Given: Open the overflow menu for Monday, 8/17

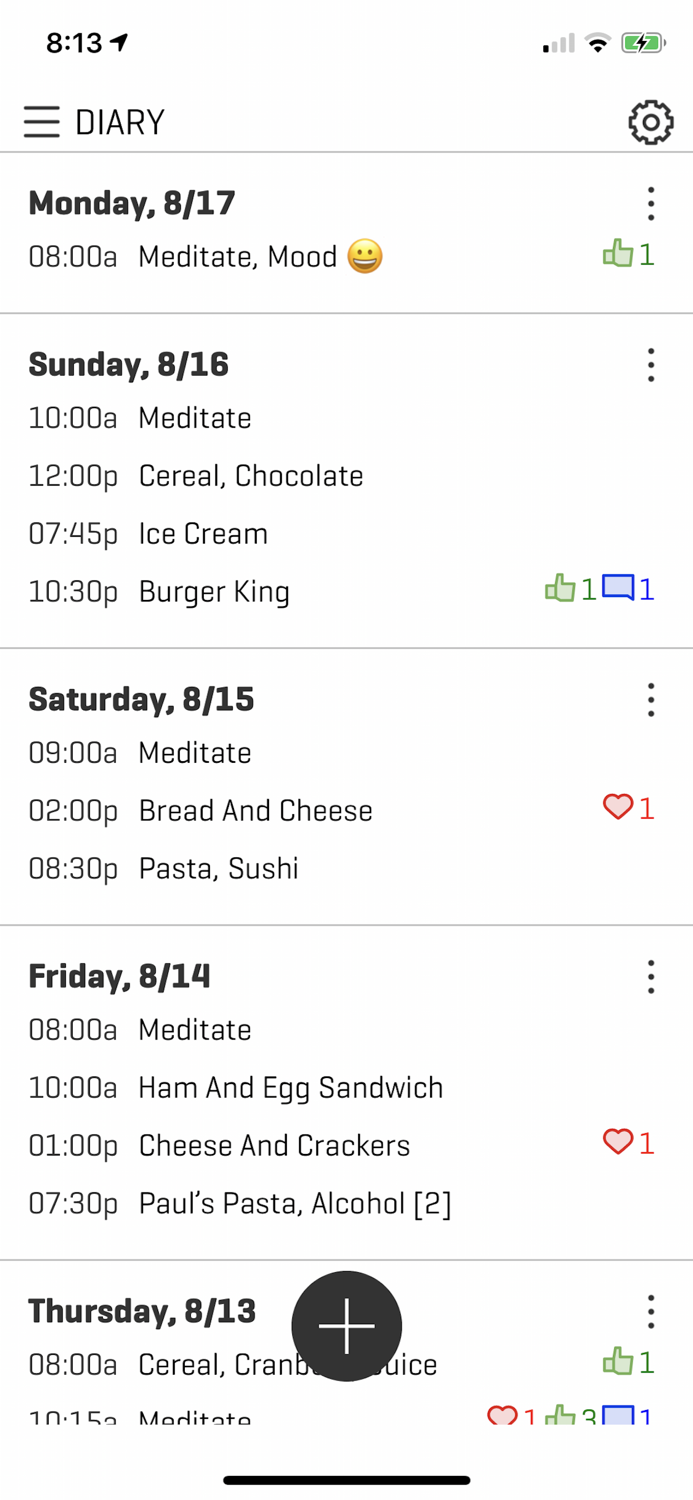Looking at the screenshot, I should tap(650, 204).
